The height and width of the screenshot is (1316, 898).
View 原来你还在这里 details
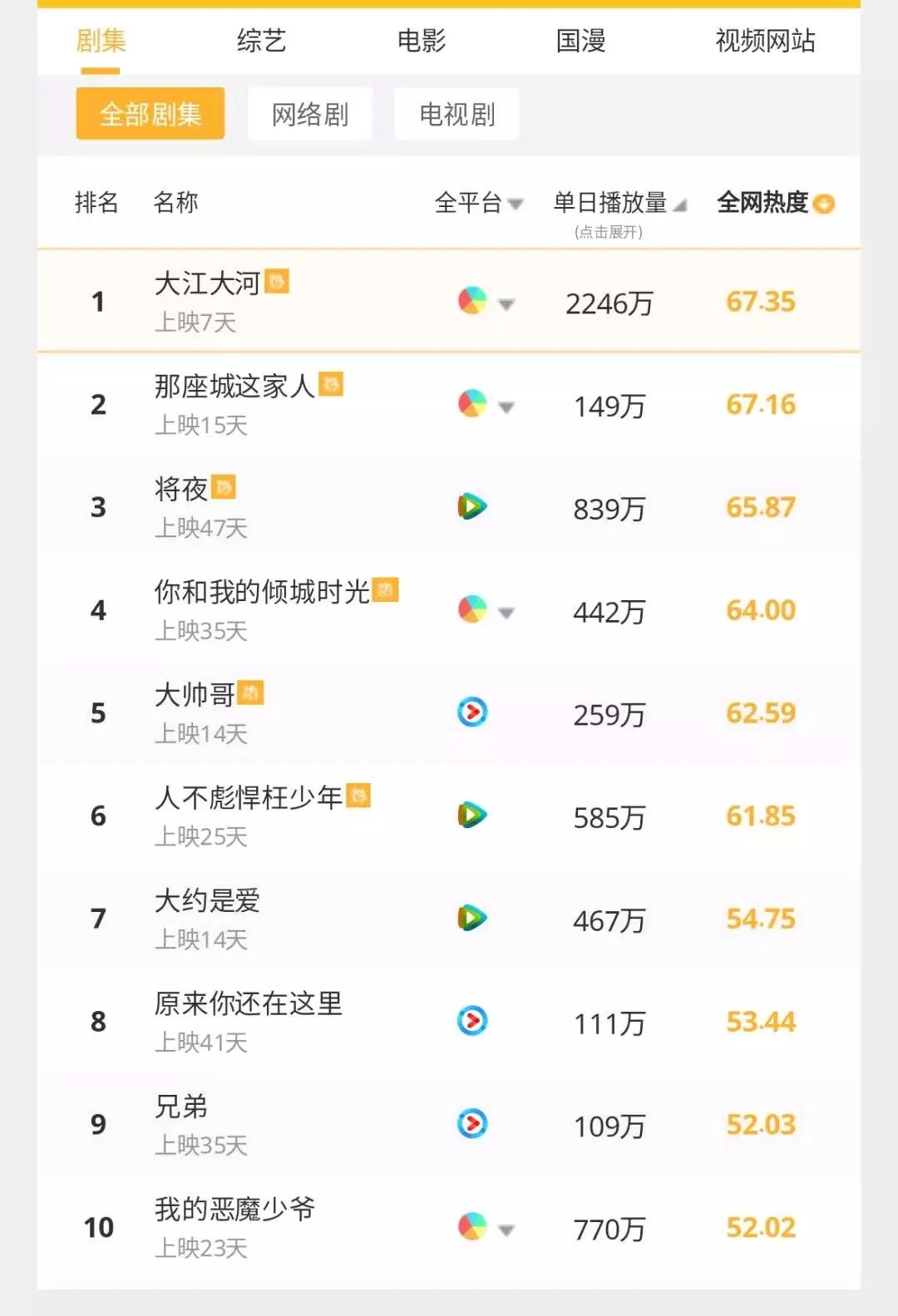(248, 1003)
